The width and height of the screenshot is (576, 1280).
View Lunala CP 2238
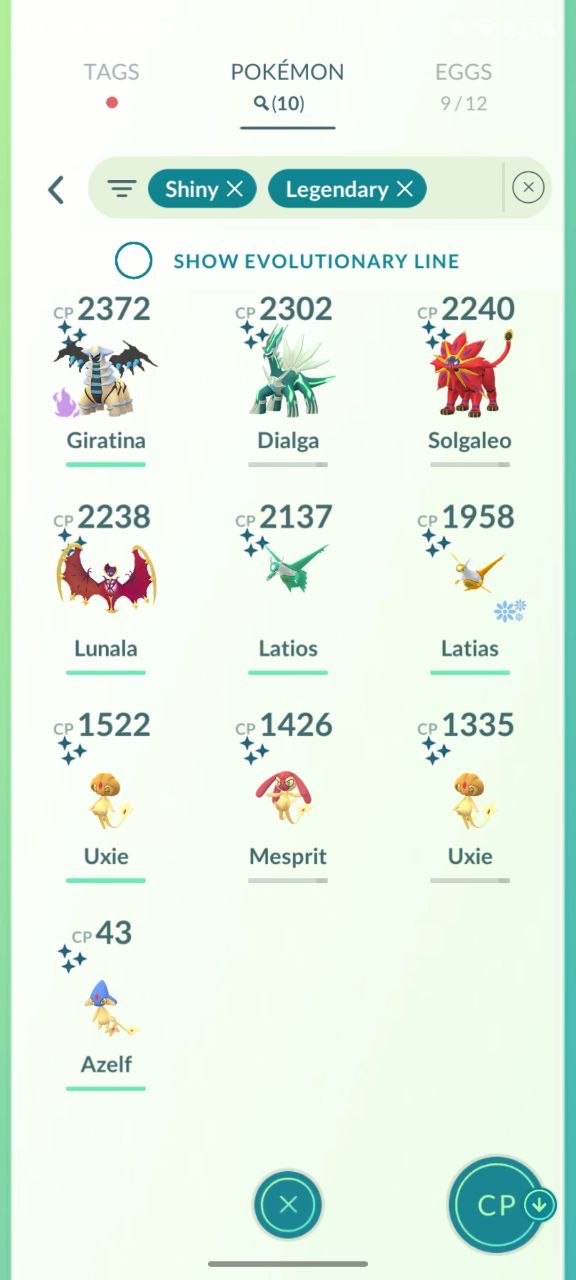pyautogui.click(x=106, y=588)
